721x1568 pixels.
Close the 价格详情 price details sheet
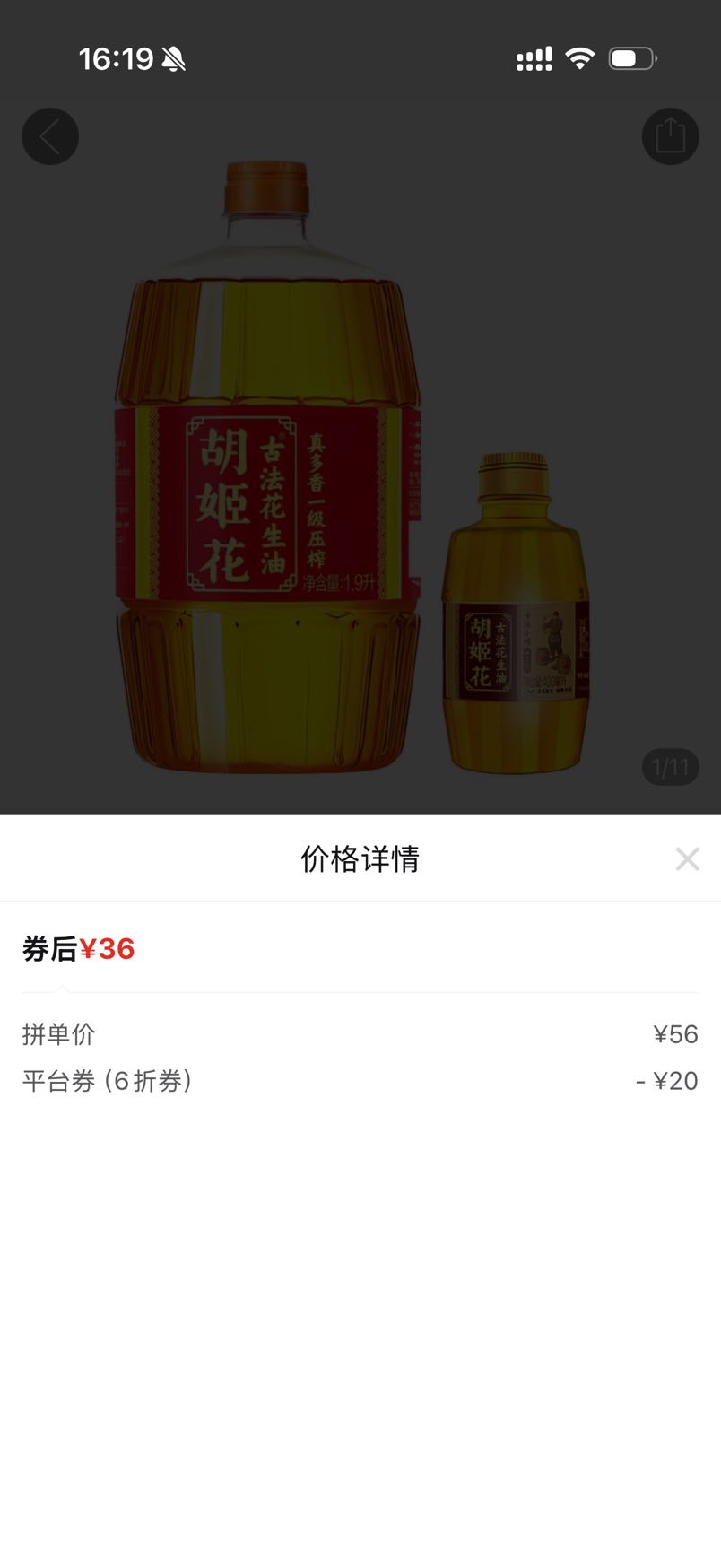click(x=688, y=858)
